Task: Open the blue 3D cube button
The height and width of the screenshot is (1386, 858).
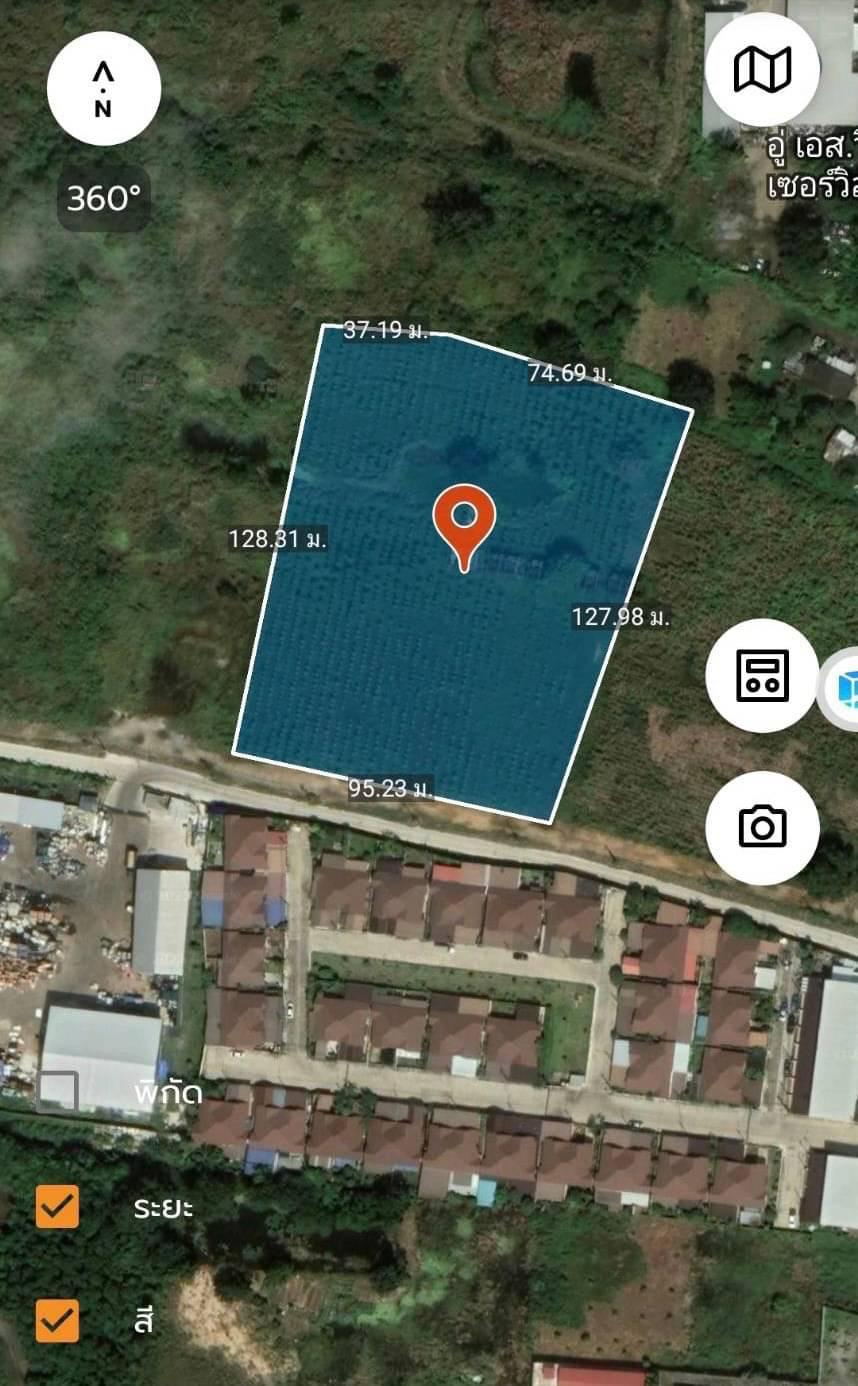Action: click(840, 688)
